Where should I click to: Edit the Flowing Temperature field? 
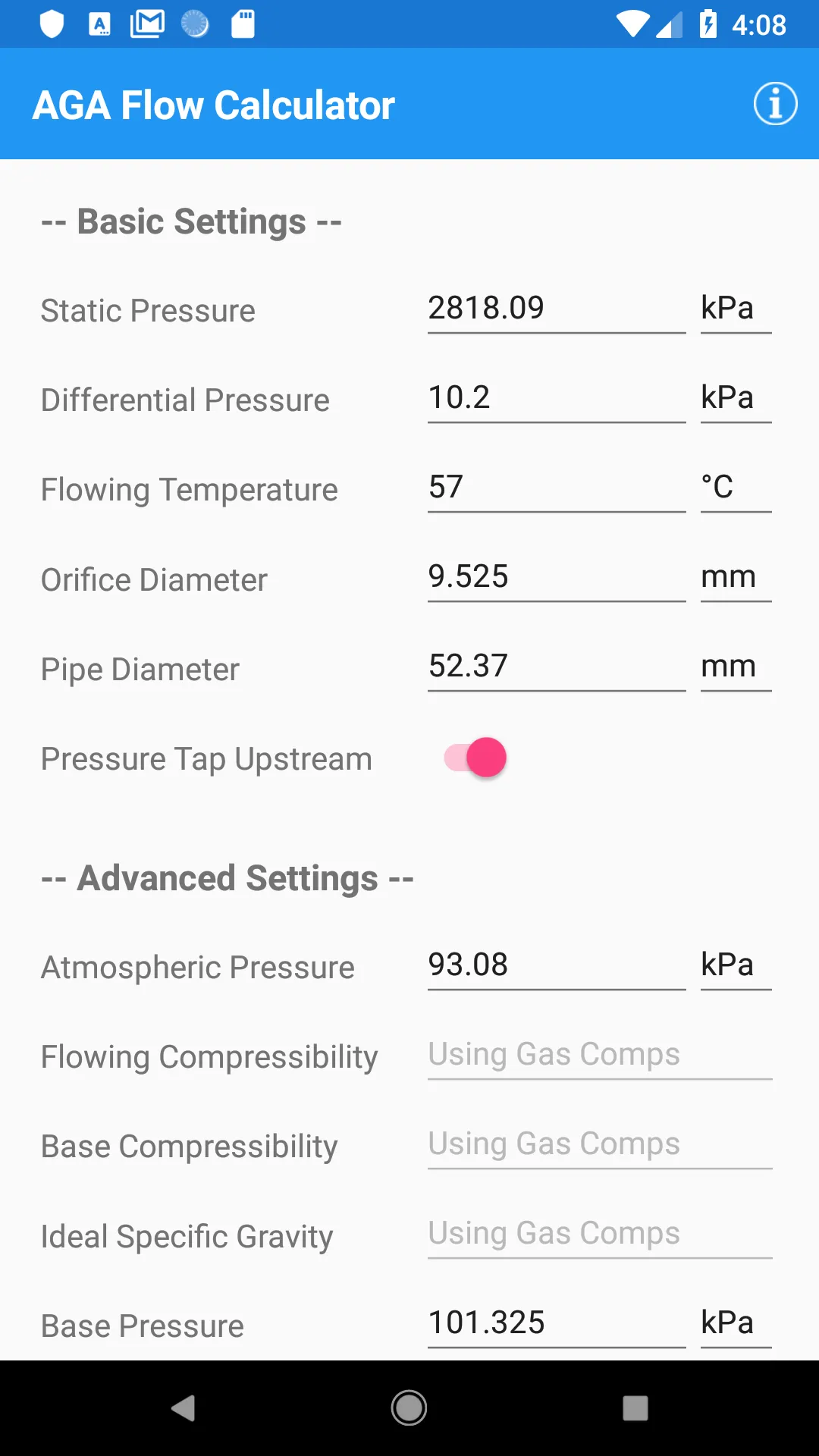pos(557,488)
